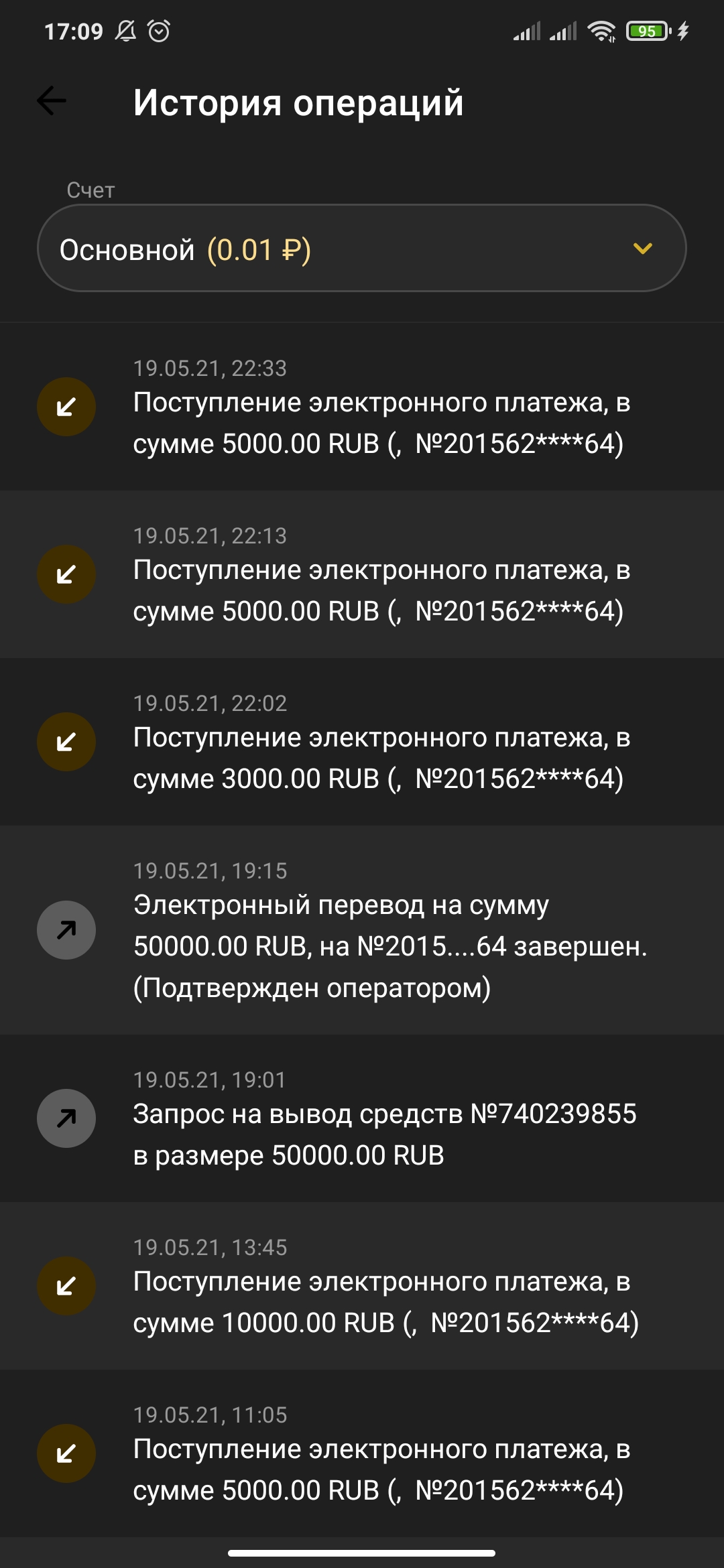Tap the incoming payment icon for 22:13 transaction
Image resolution: width=724 pixels, height=1568 pixels.
(65, 574)
